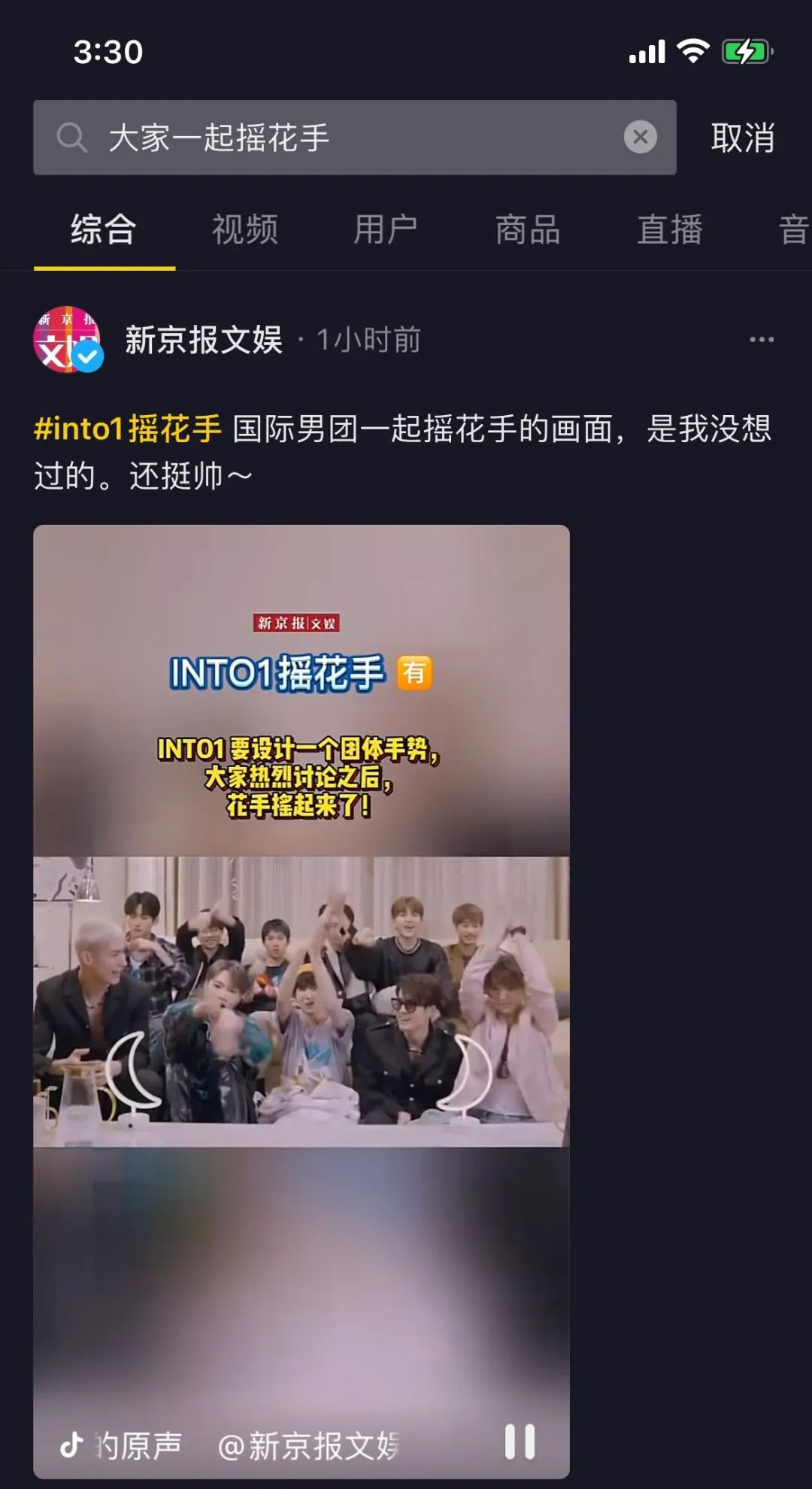Select the 综合 tab
Viewport: 812px width, 1489px height.
click(x=104, y=229)
